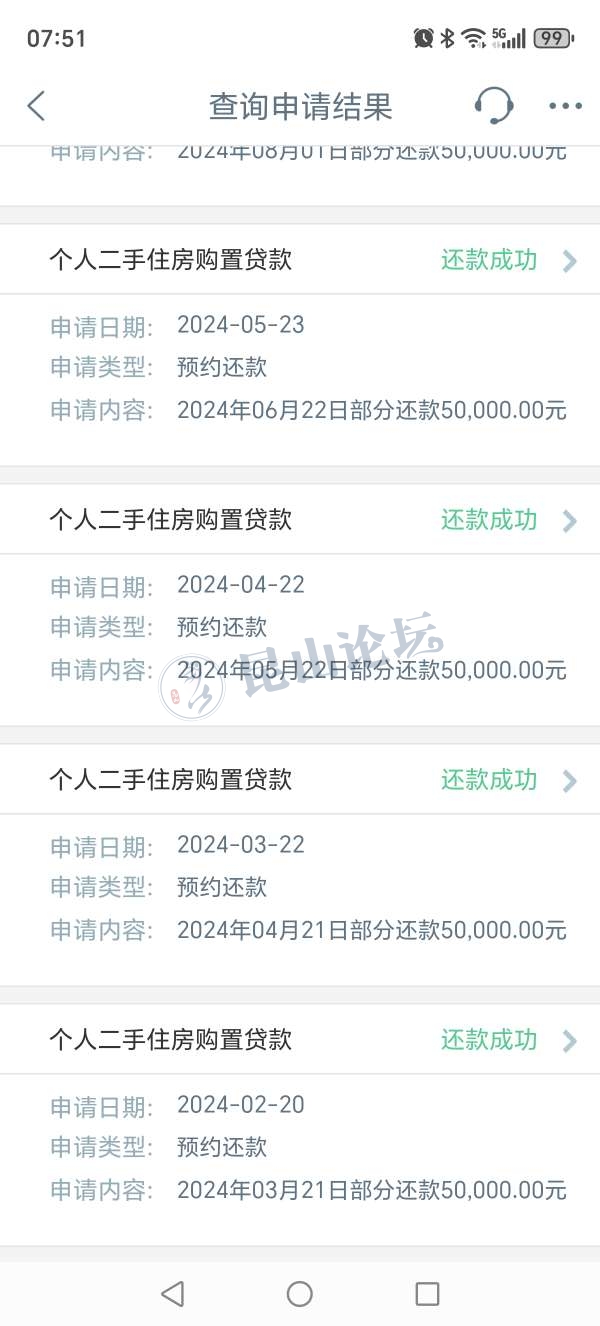Tap the system back triangle button
This screenshot has height=1326, width=600.
(x=172, y=1294)
